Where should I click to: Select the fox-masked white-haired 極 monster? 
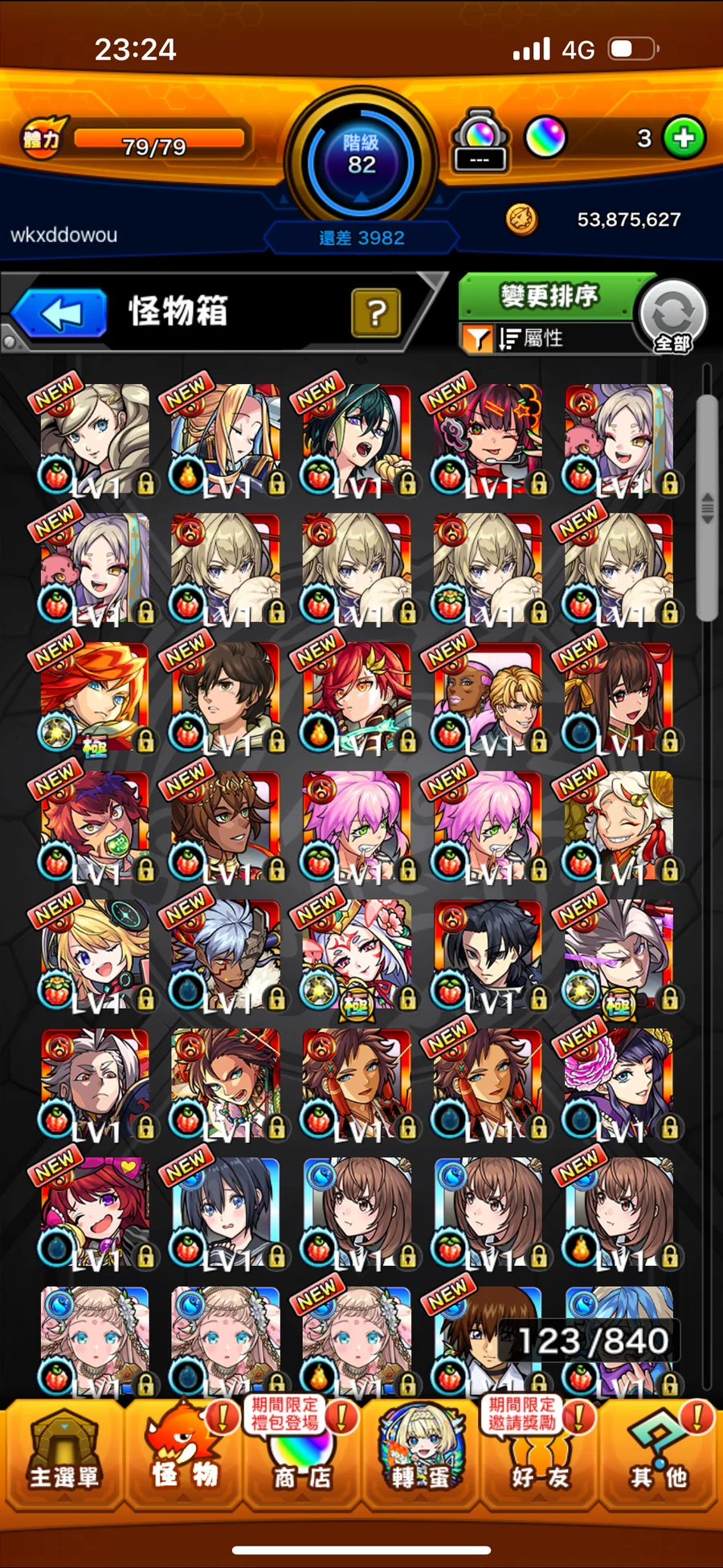coord(357,955)
